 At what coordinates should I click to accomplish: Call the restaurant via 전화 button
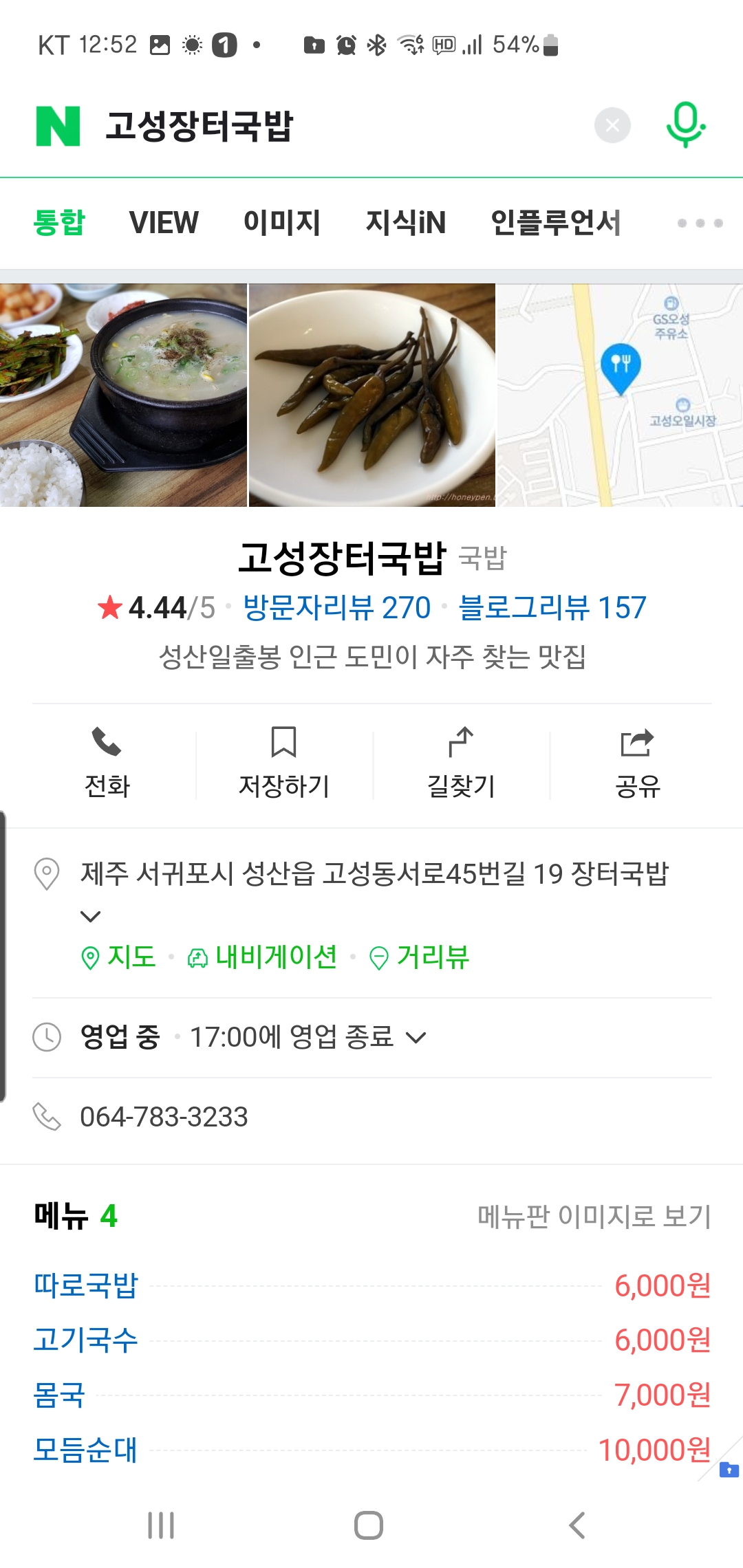[x=107, y=763]
